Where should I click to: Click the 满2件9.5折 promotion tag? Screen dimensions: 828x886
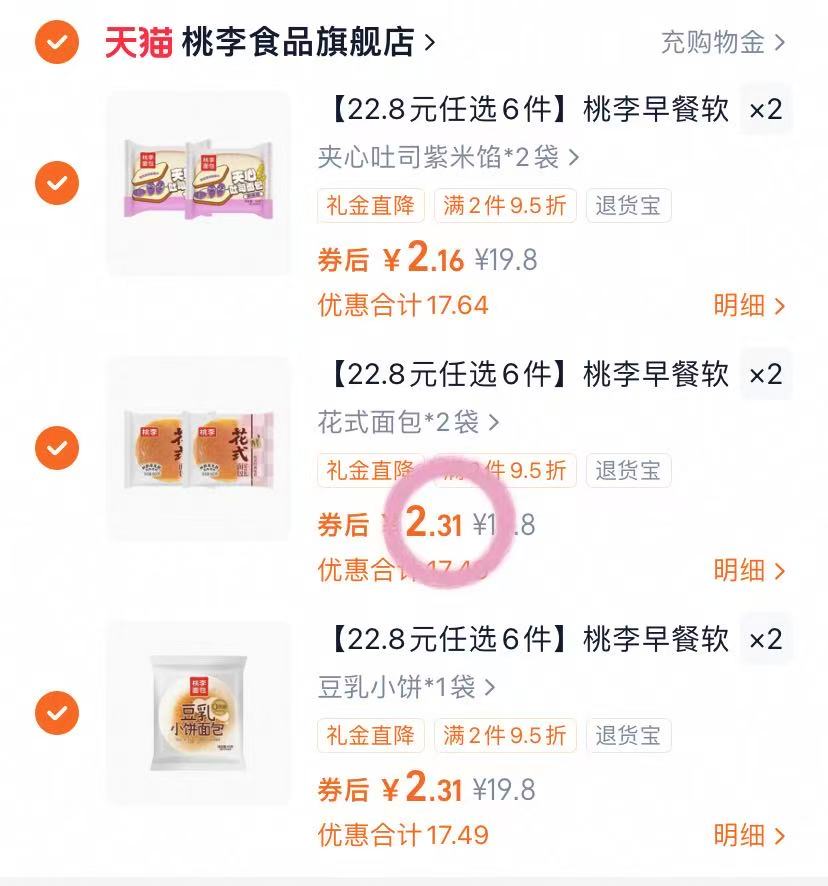[502, 206]
